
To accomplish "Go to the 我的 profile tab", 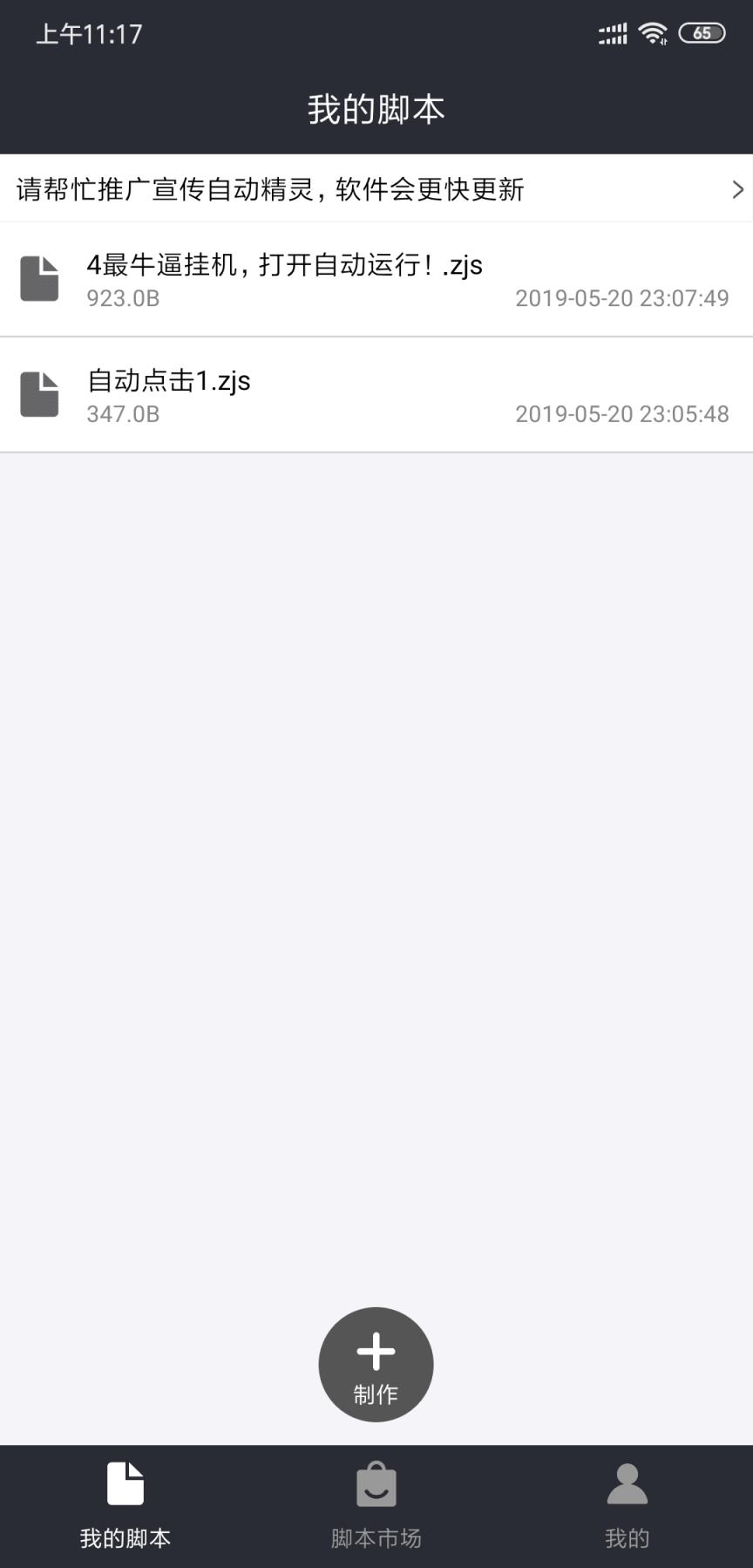I will click(x=627, y=1505).
